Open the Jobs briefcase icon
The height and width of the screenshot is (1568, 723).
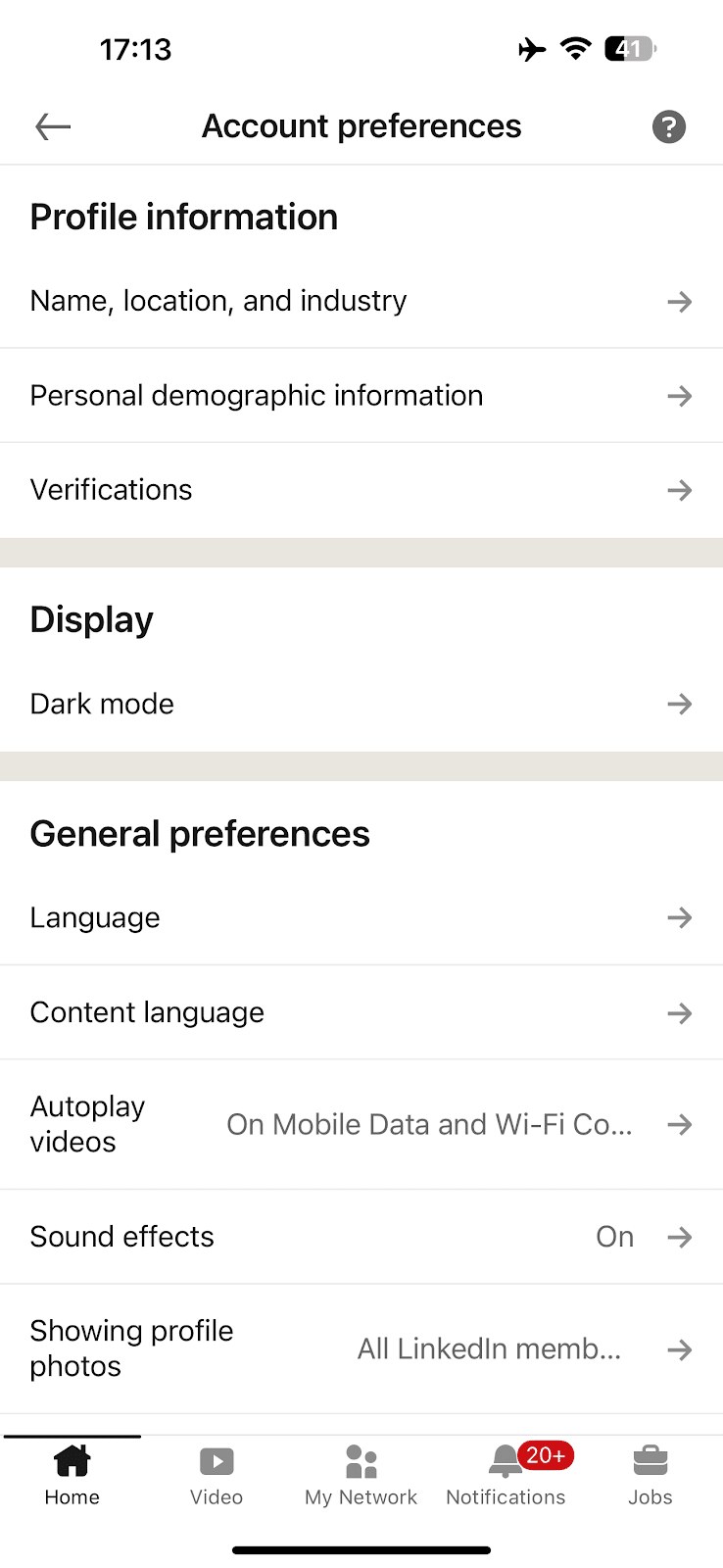(651, 1460)
